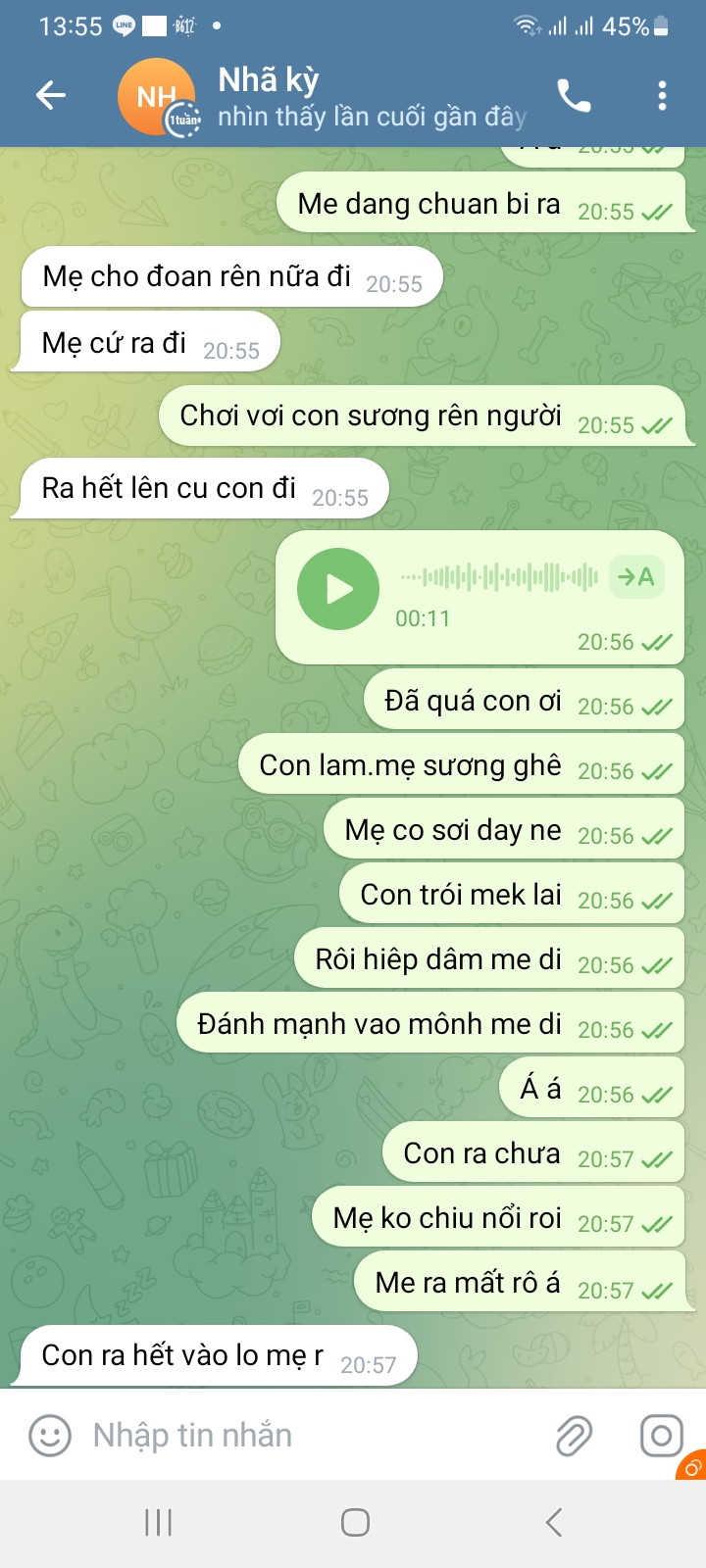The width and height of the screenshot is (706, 1568).
Task: Open recent apps from navigation bar
Action: [158, 1522]
